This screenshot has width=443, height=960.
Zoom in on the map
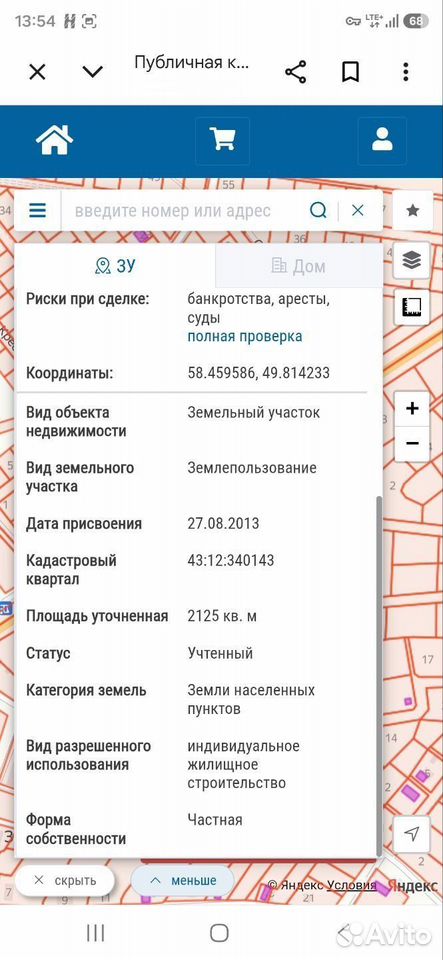412,408
